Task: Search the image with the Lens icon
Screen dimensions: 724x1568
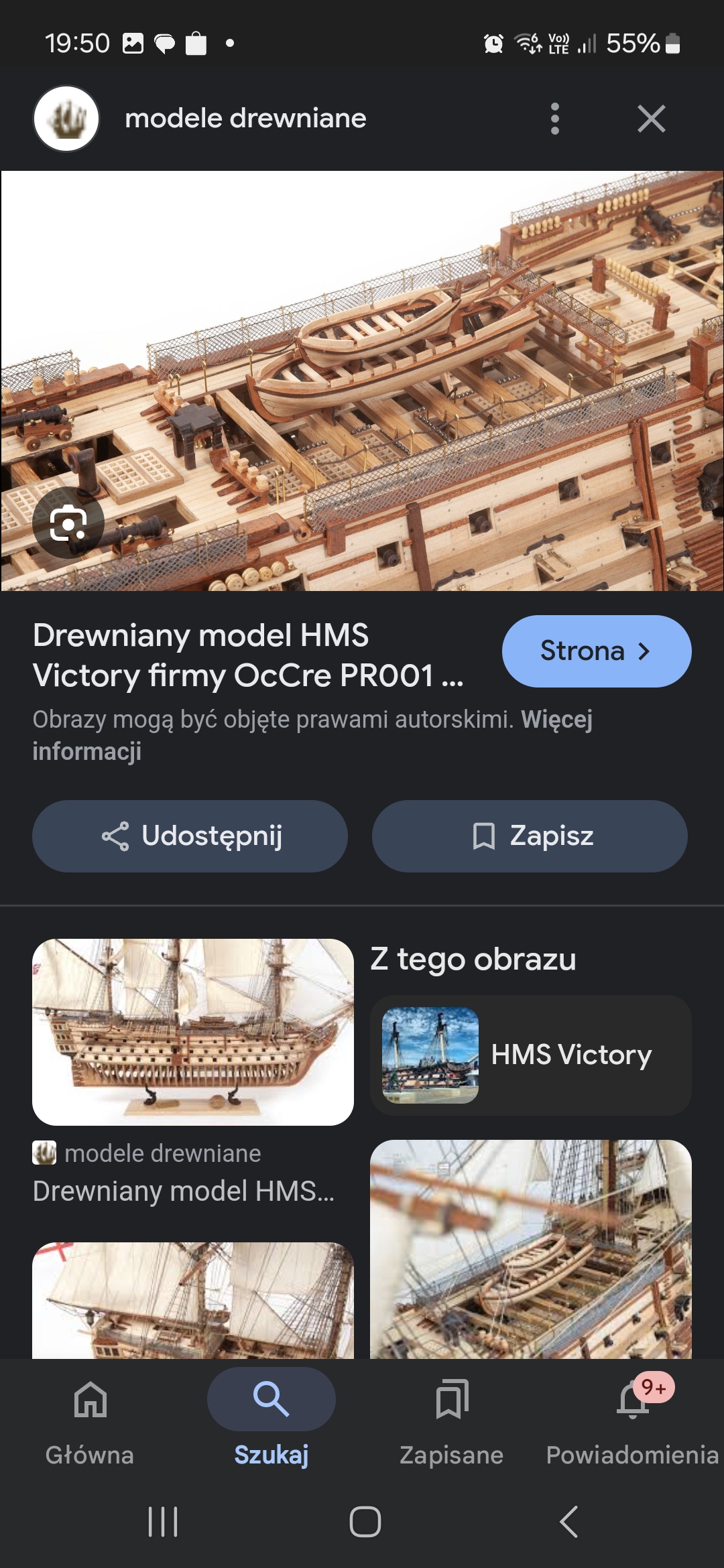Action: pos(68,523)
